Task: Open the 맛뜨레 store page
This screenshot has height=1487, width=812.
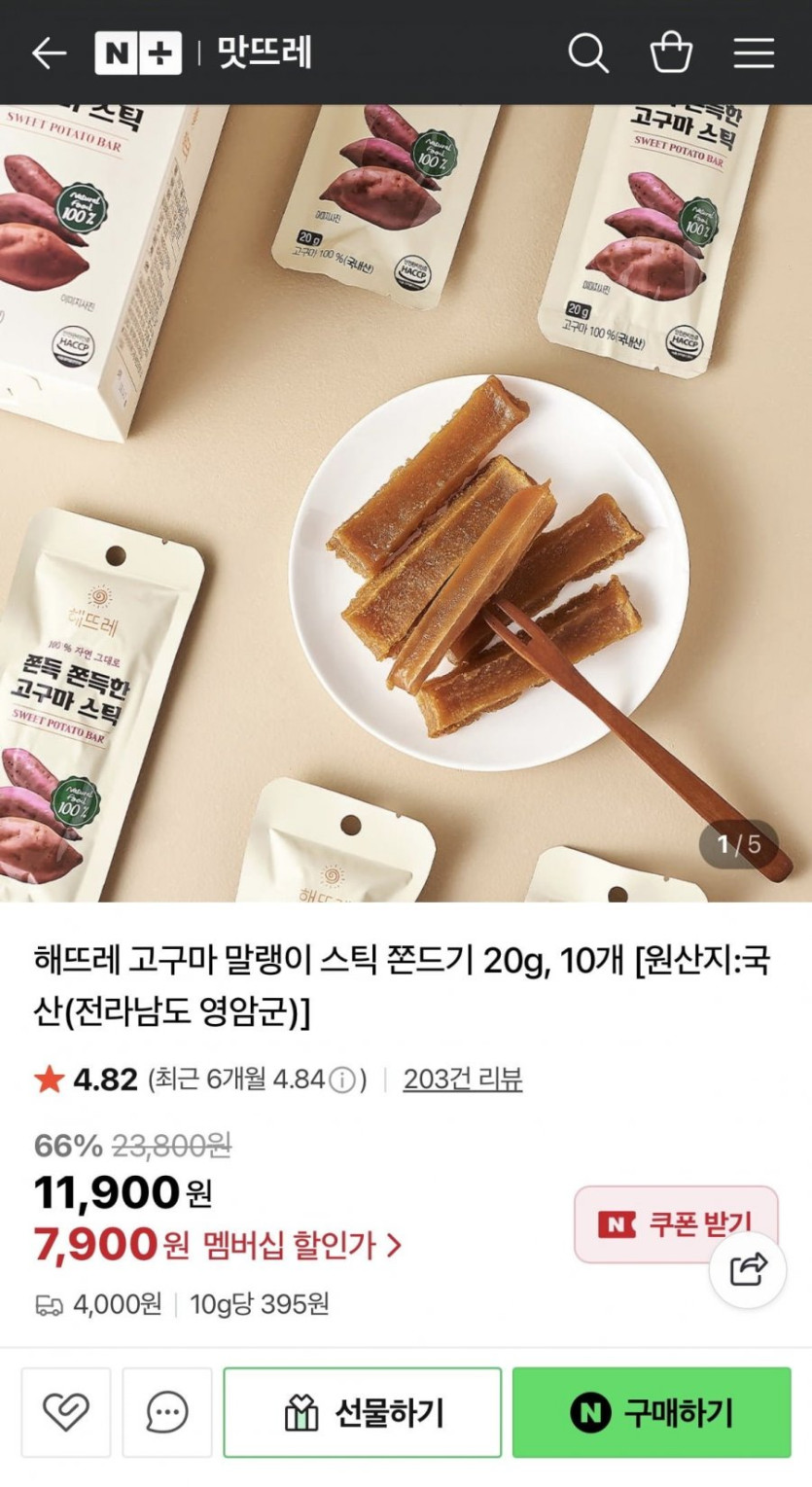Action: [265, 53]
